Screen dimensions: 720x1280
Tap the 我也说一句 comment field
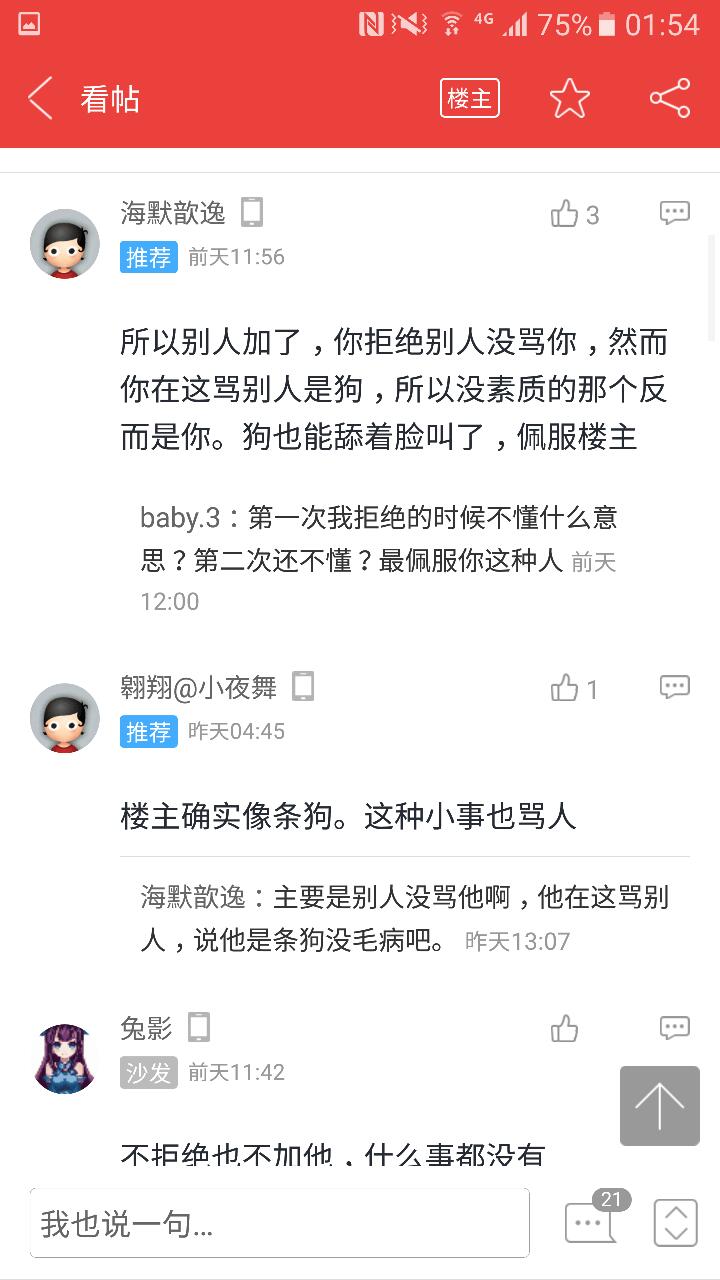coord(279,1223)
